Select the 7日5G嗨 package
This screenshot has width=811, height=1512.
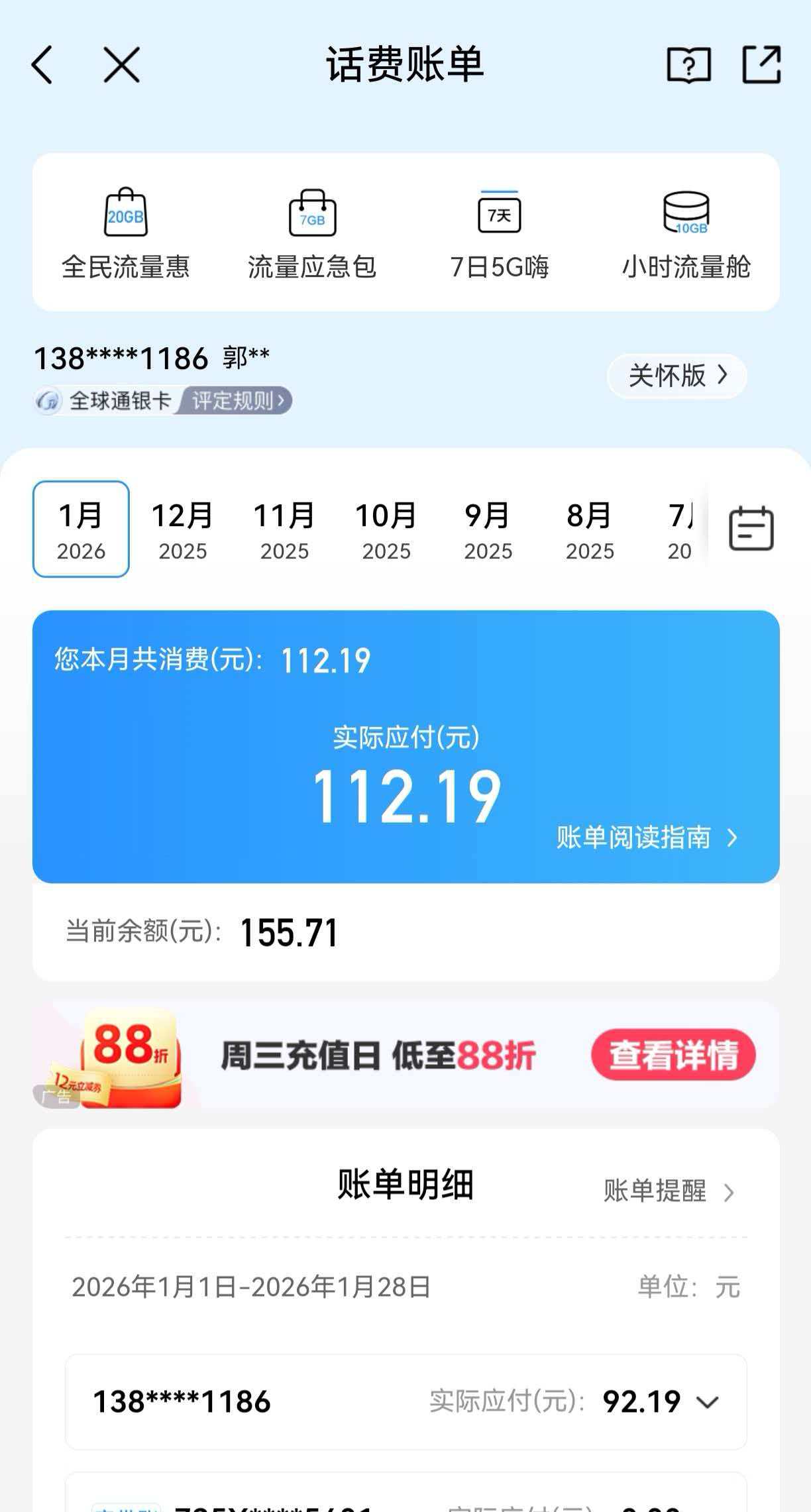click(500, 233)
